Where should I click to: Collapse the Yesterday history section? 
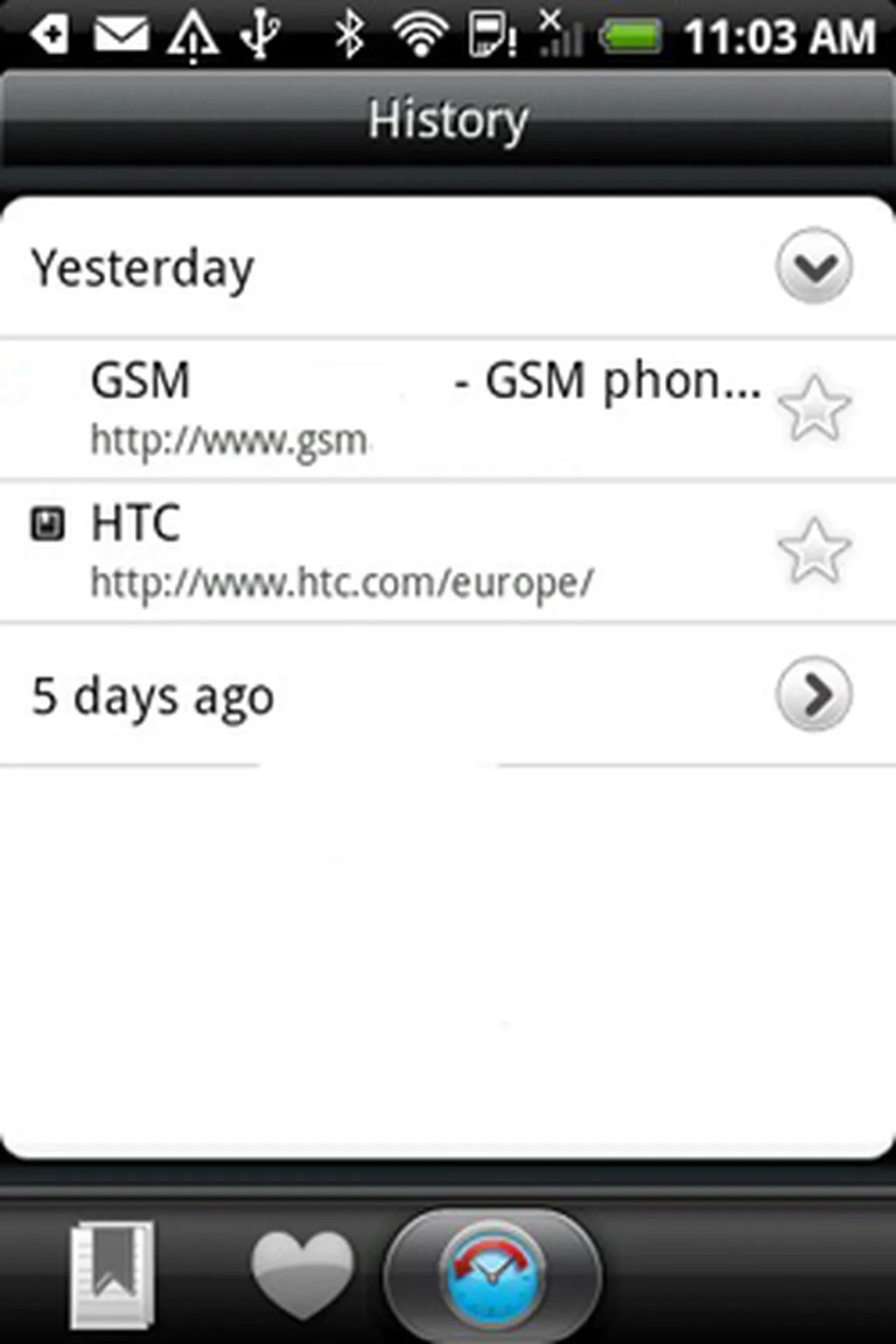814,266
